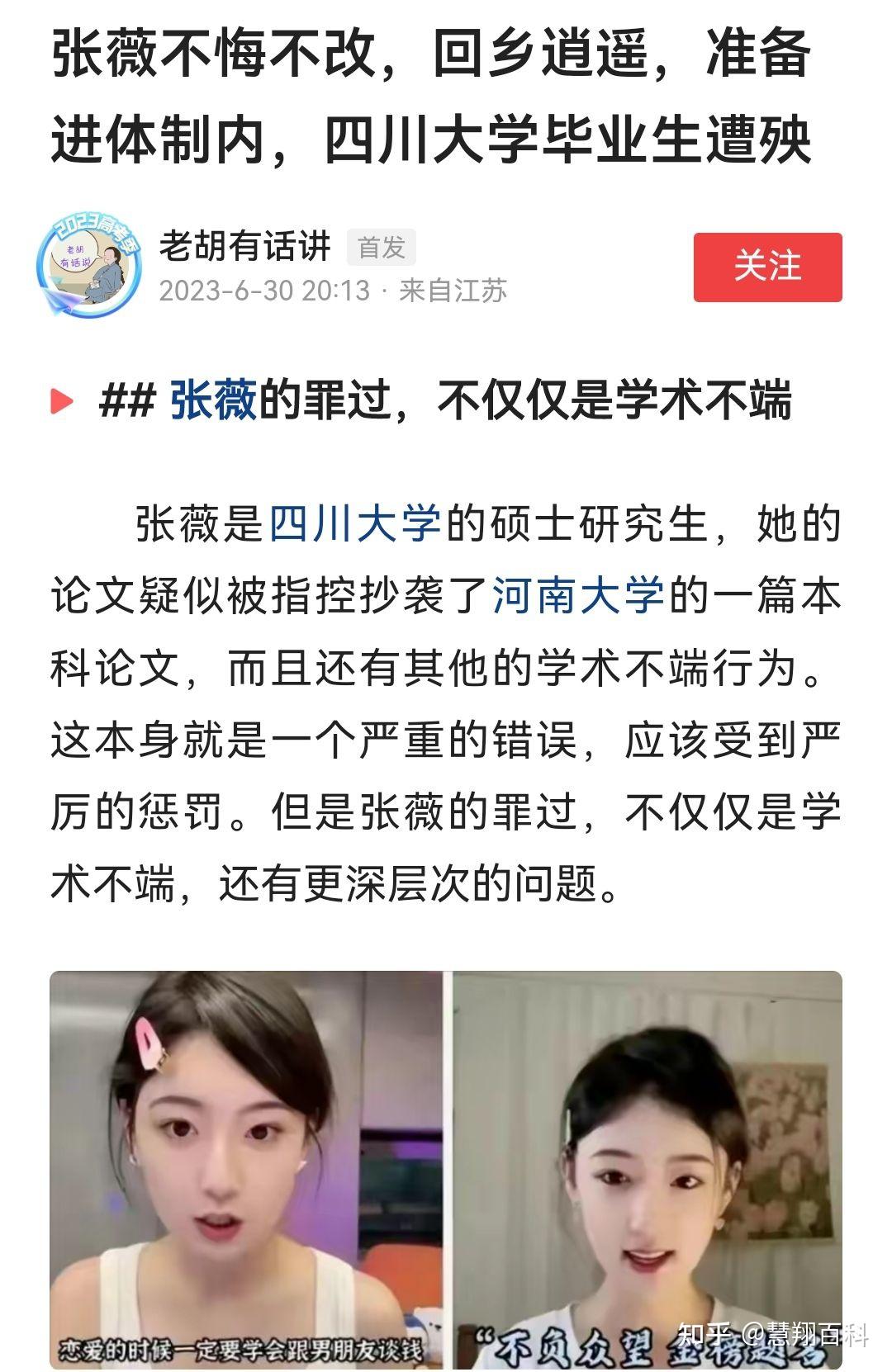Open the two-girl video screenshot image
Screen dimensions: 892x1372
point(446,1156)
